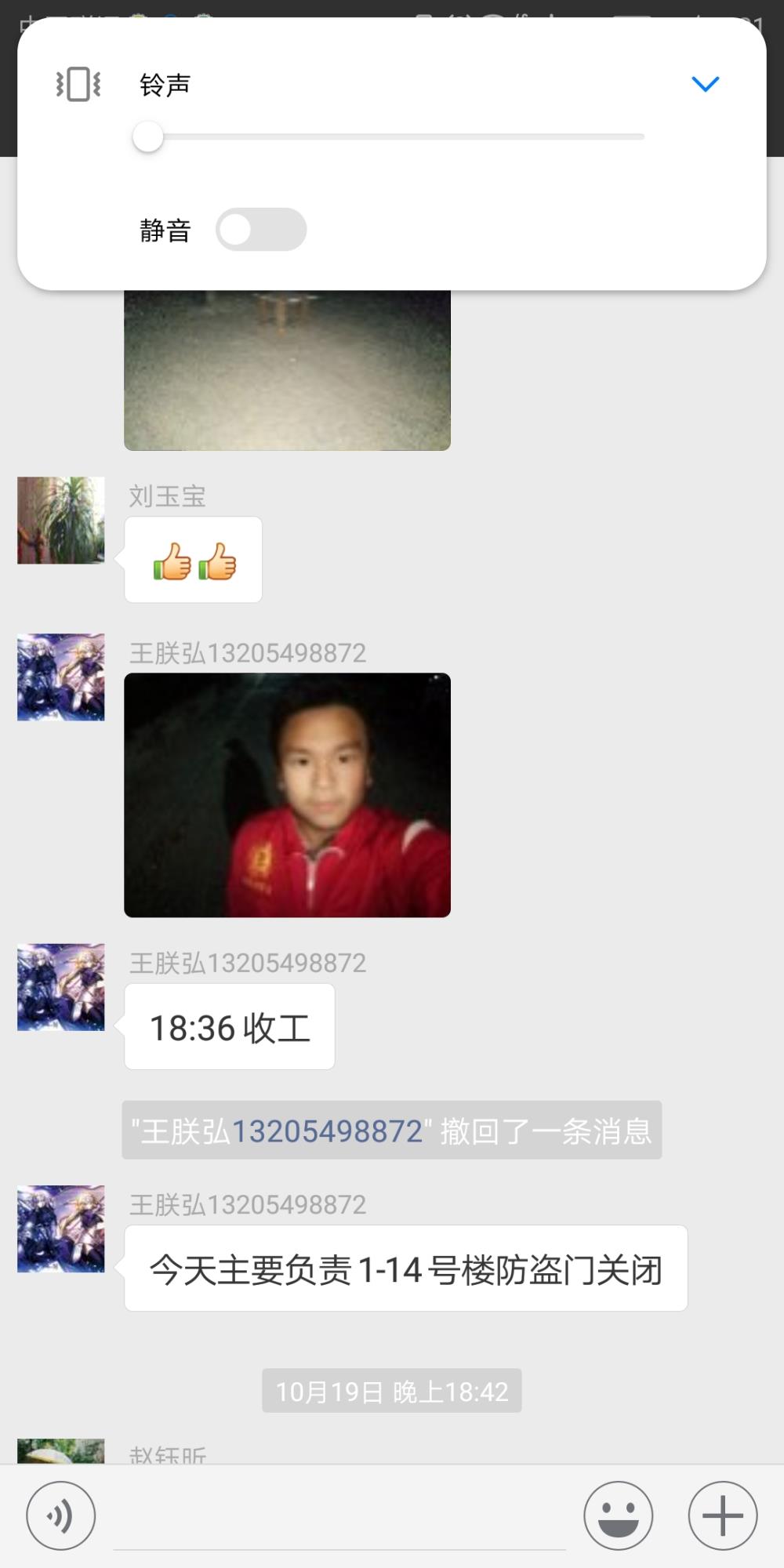
Task: Open the emoji picker
Action: click(618, 1515)
